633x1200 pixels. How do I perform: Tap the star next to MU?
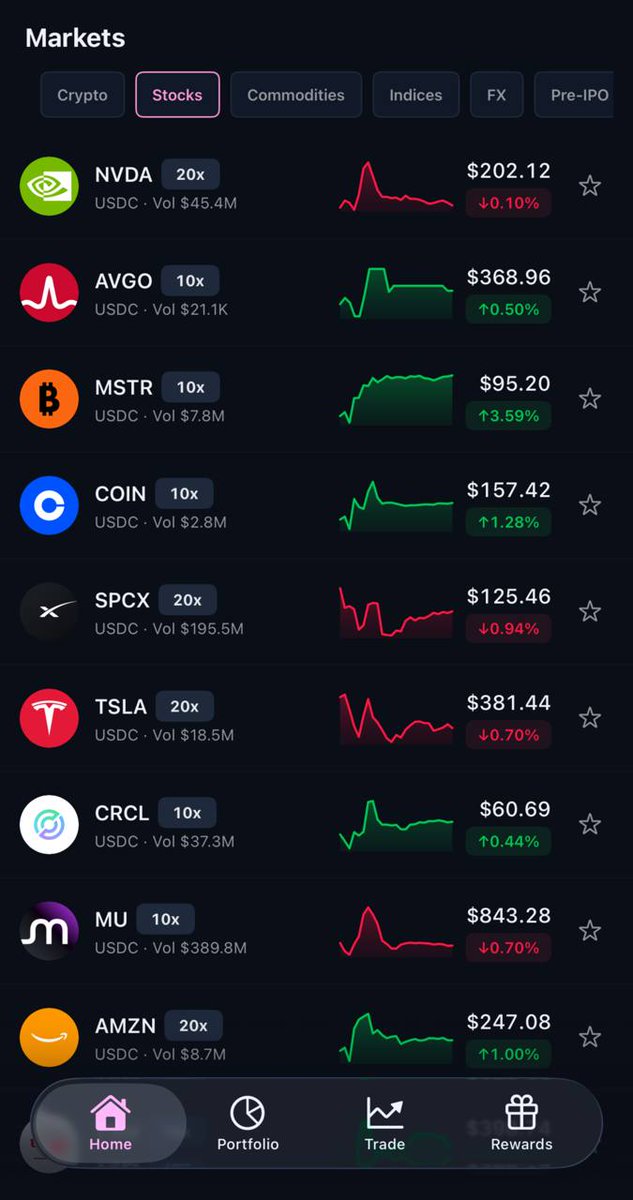tap(590, 931)
